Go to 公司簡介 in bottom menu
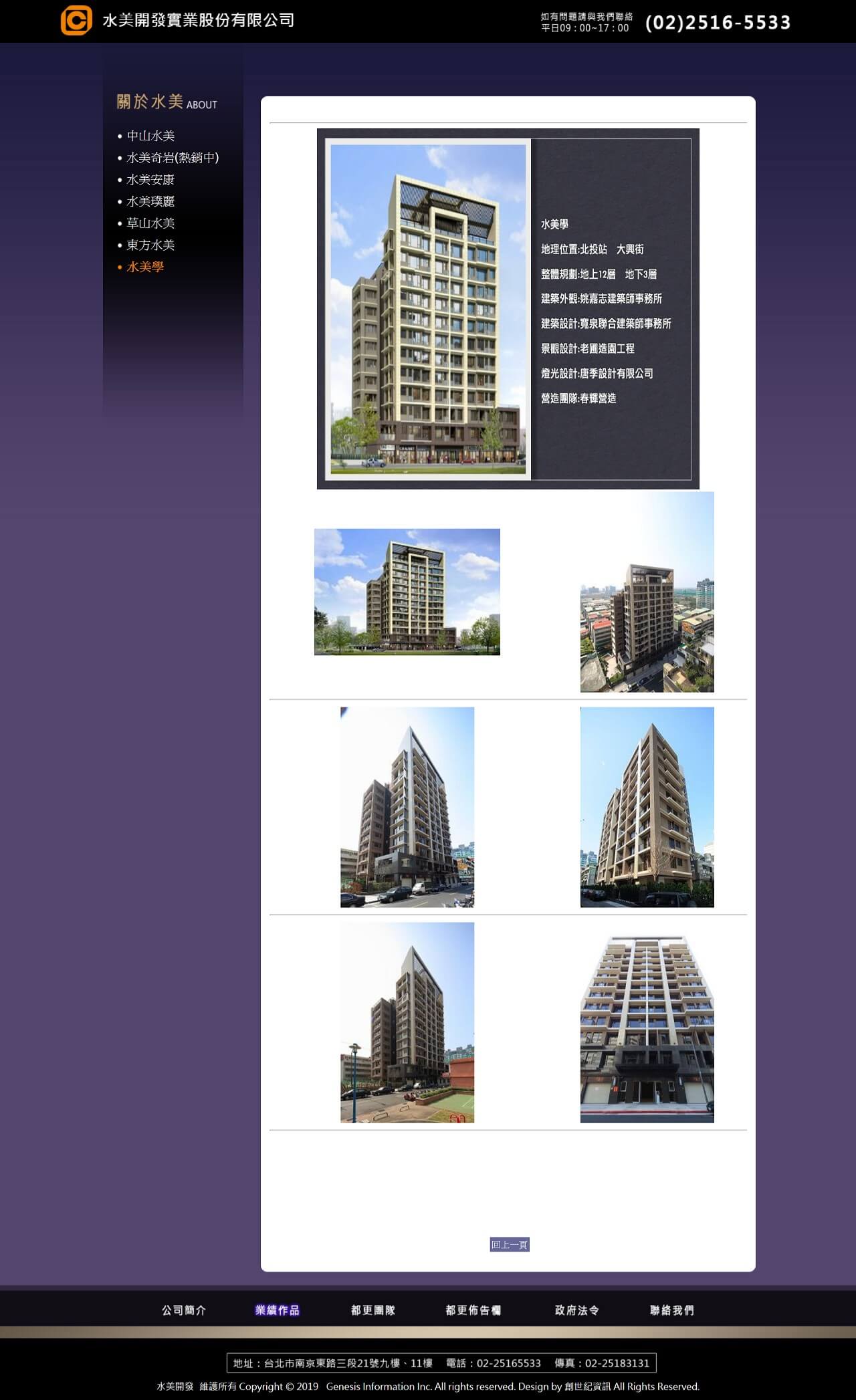The image size is (856, 1400). tap(184, 1310)
